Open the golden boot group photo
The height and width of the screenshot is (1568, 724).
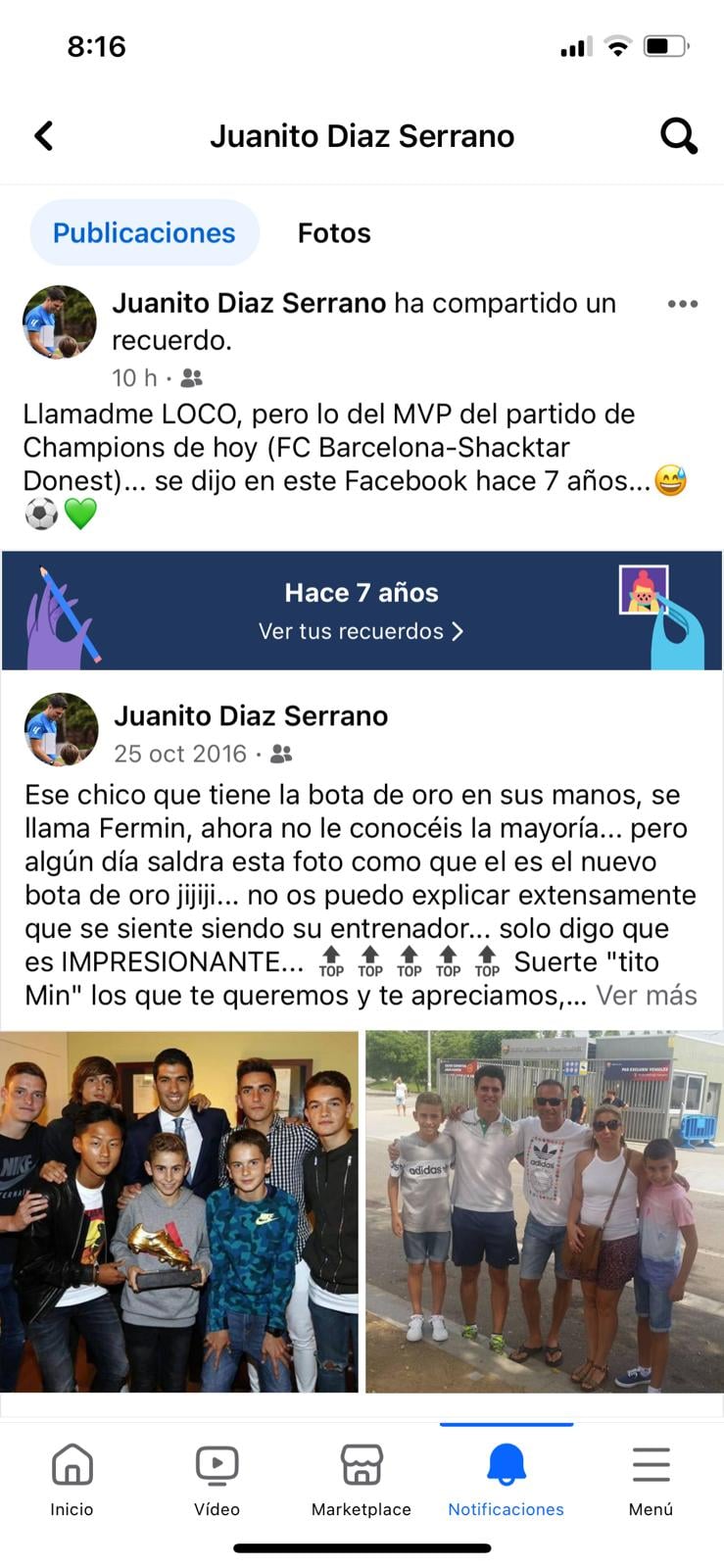[x=180, y=1211]
